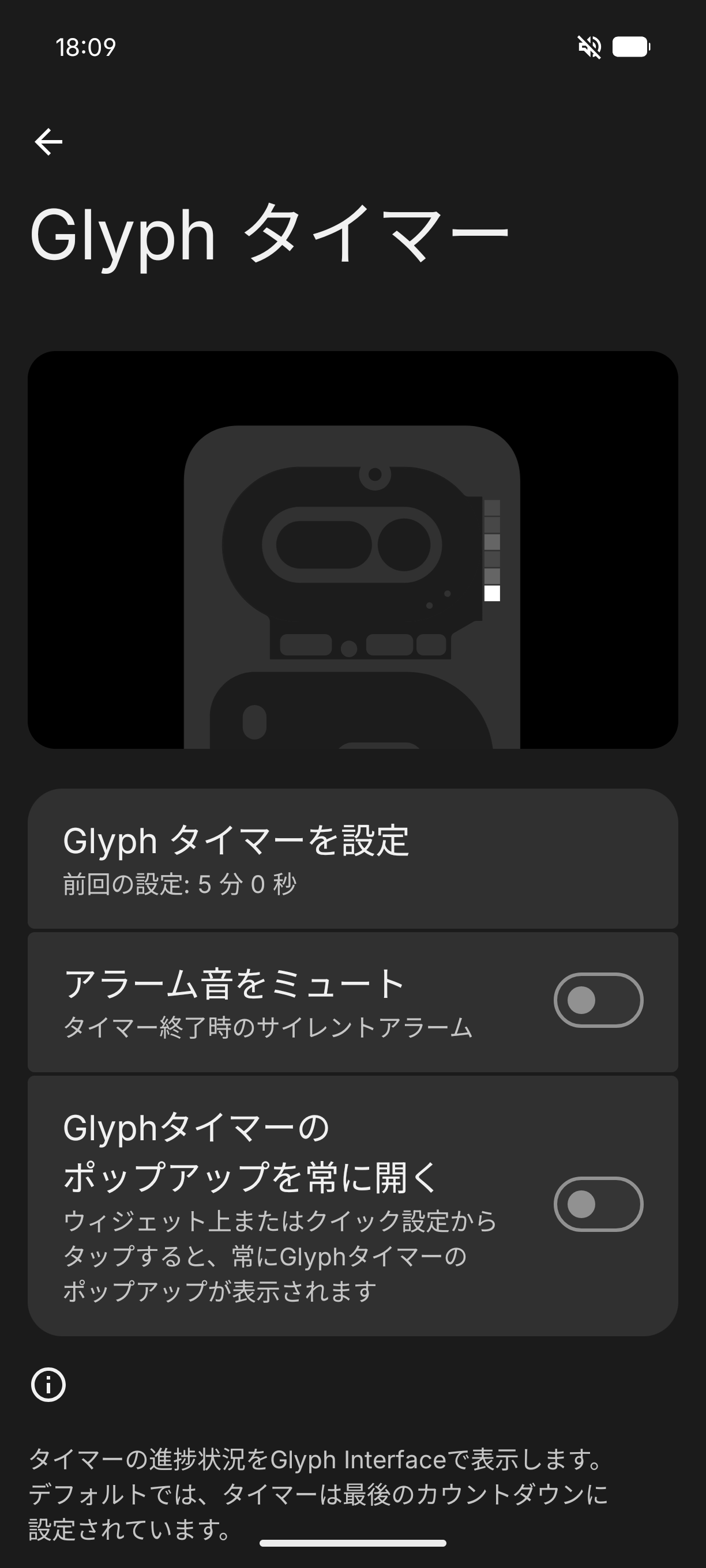Tap the white lit Glyph segment on the illustration
The image size is (706, 1568).
click(x=491, y=593)
